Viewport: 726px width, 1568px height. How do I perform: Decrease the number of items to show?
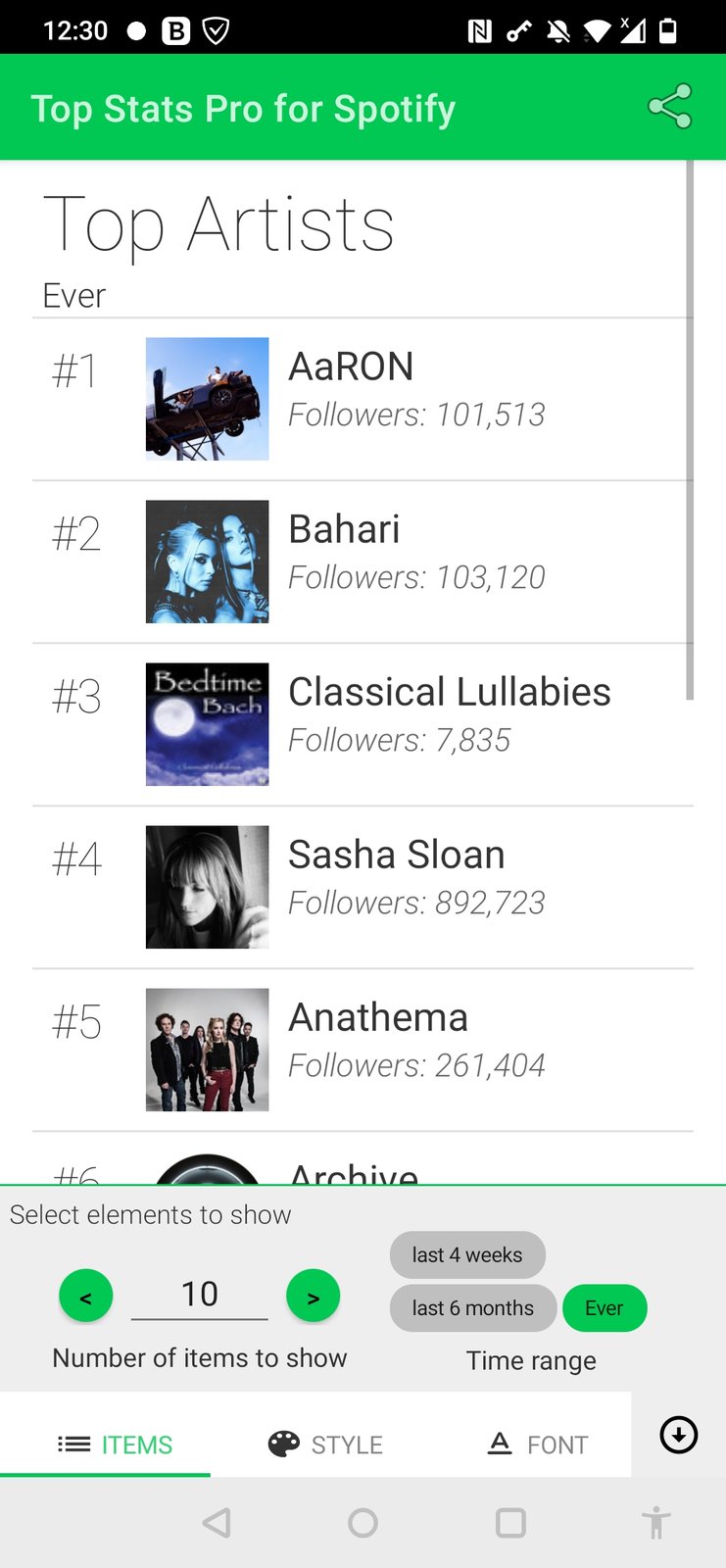tap(86, 1296)
